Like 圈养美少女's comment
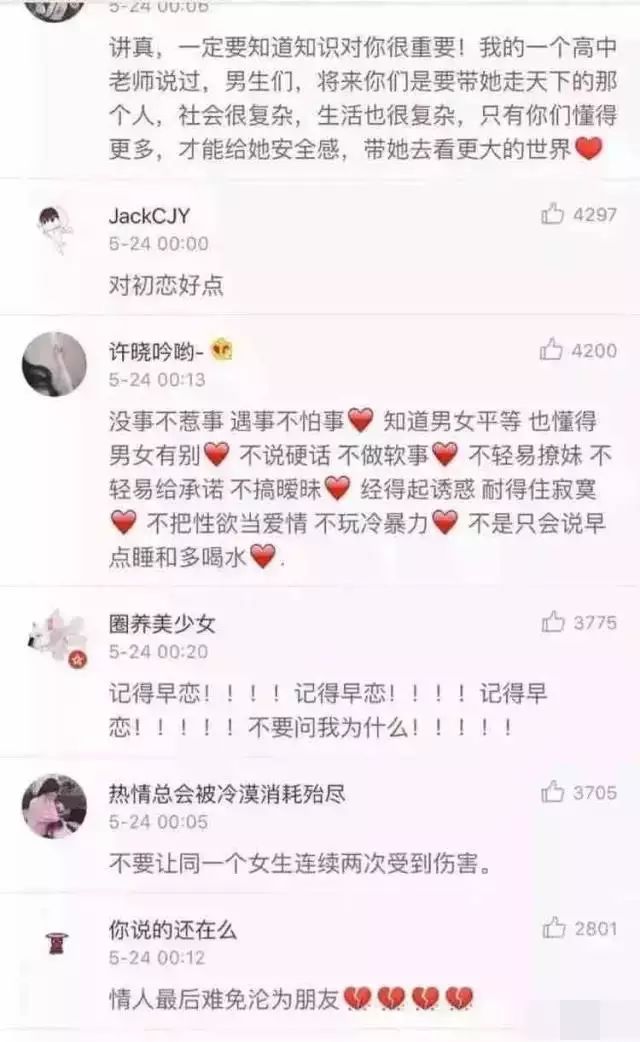The width and height of the screenshot is (640, 1042). tap(553, 622)
